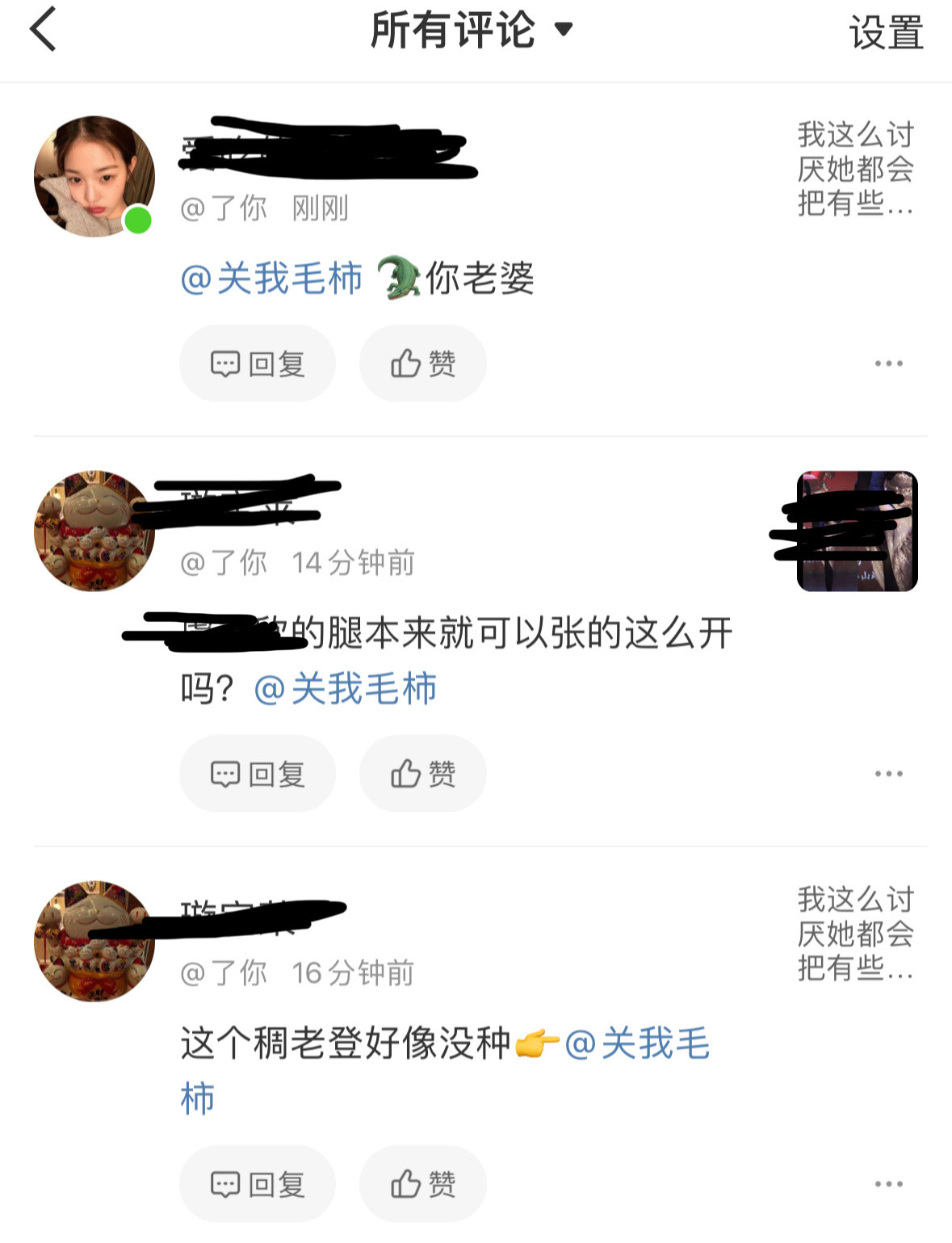
Task: Like the comment posted 16分钟前
Action: click(x=423, y=1184)
